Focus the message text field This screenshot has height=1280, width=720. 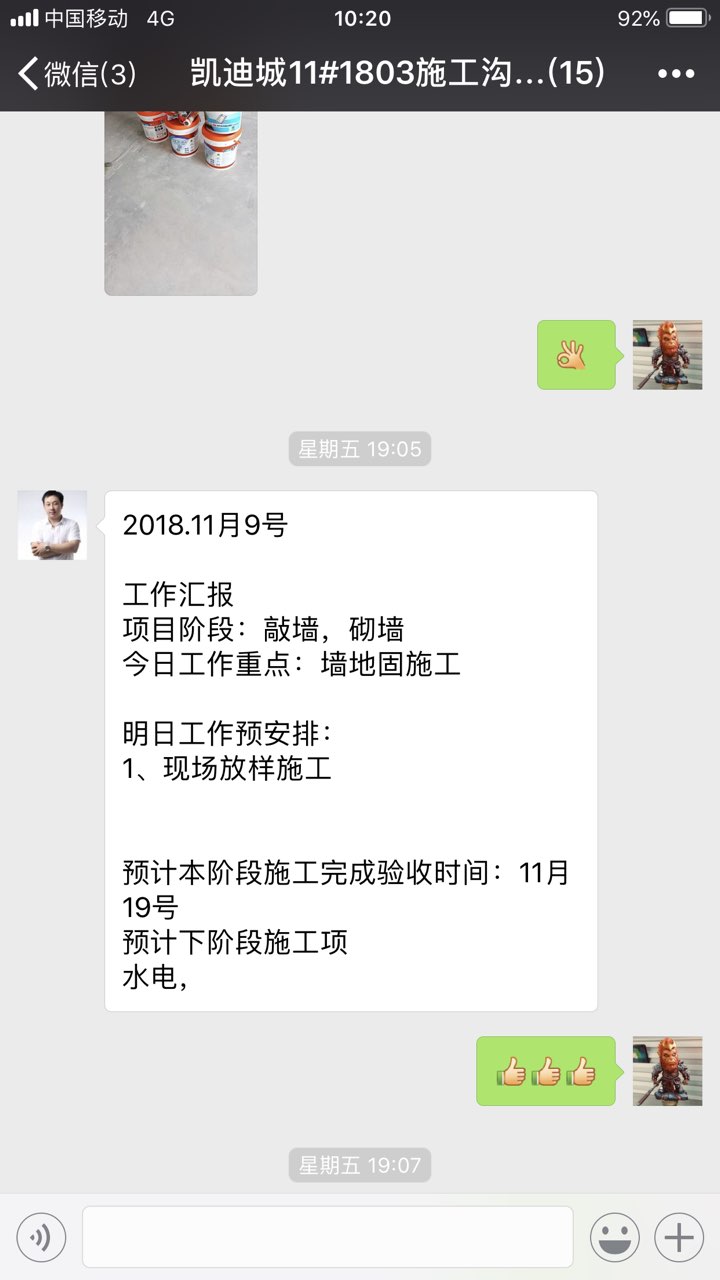[x=327, y=1237]
